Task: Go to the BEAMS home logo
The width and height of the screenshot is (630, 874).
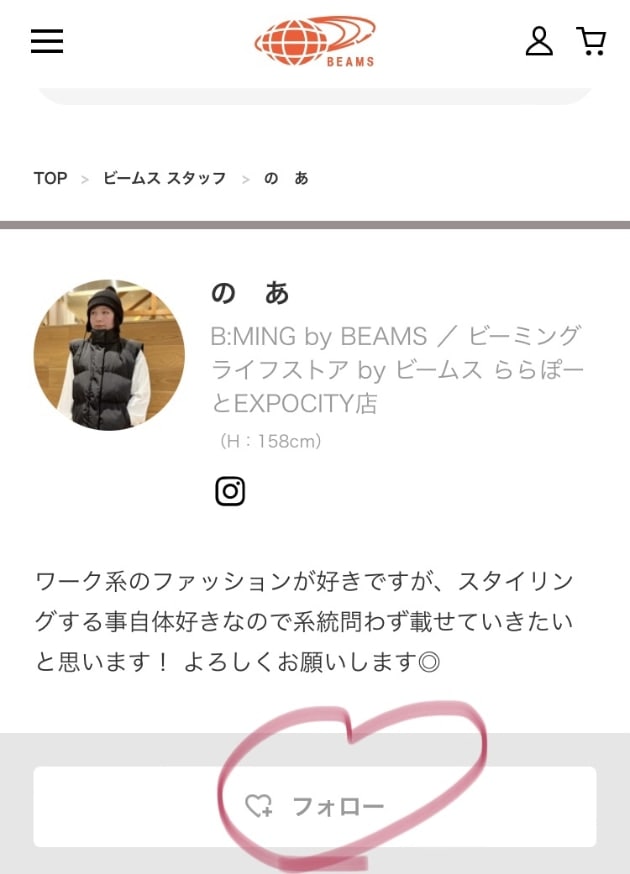Action: (315, 42)
